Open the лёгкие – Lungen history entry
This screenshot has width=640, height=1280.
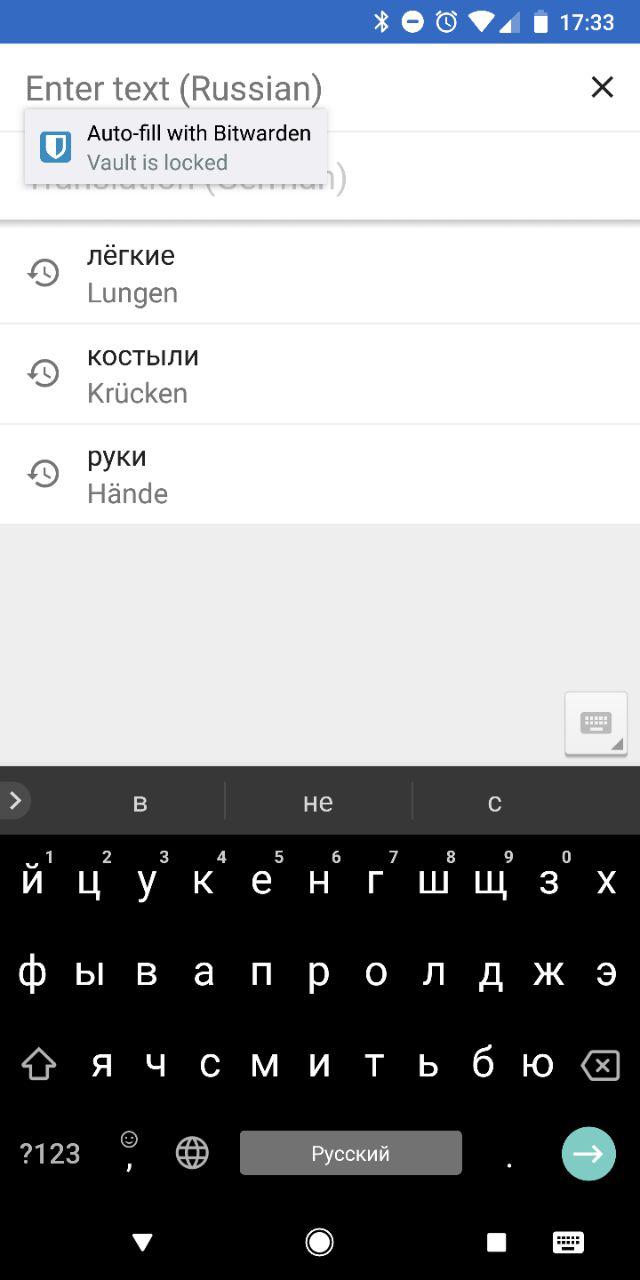pyautogui.click(x=320, y=273)
